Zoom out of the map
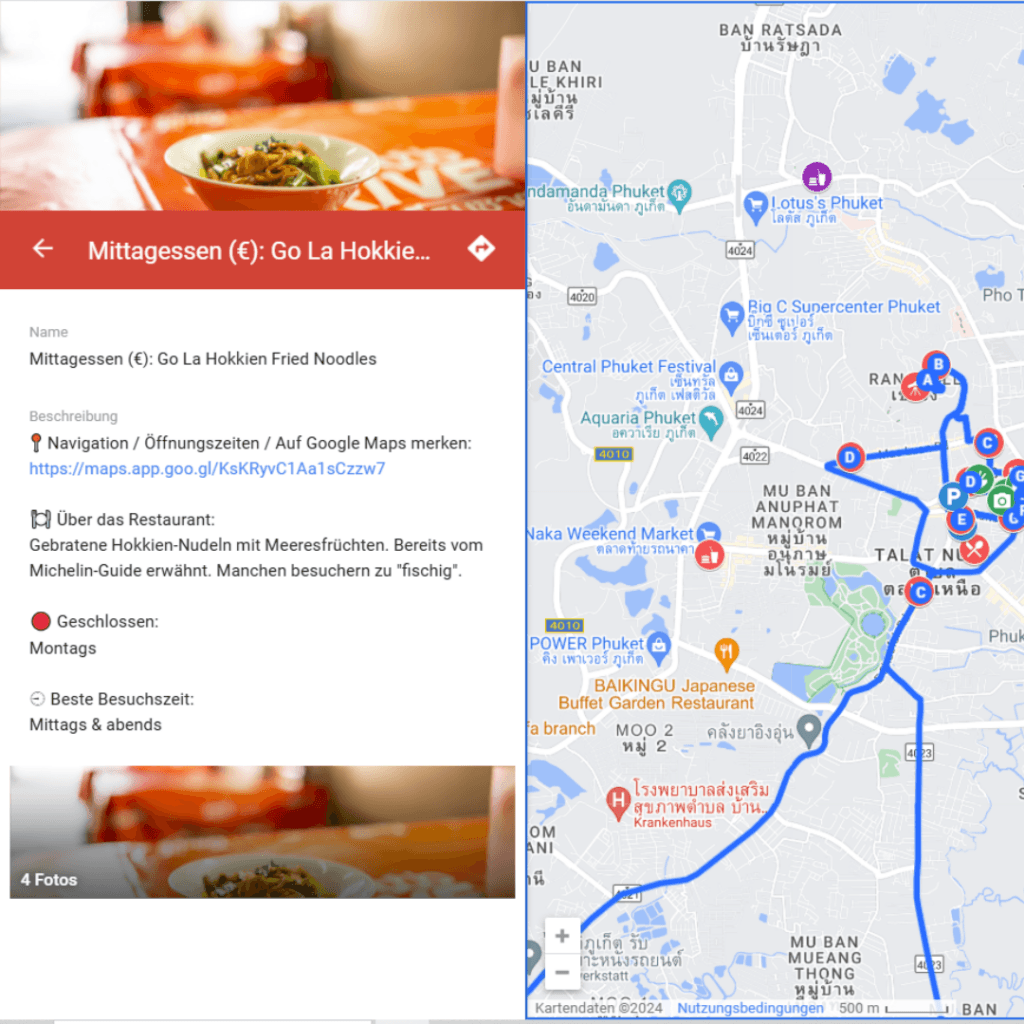The image size is (1024, 1024). (562, 971)
